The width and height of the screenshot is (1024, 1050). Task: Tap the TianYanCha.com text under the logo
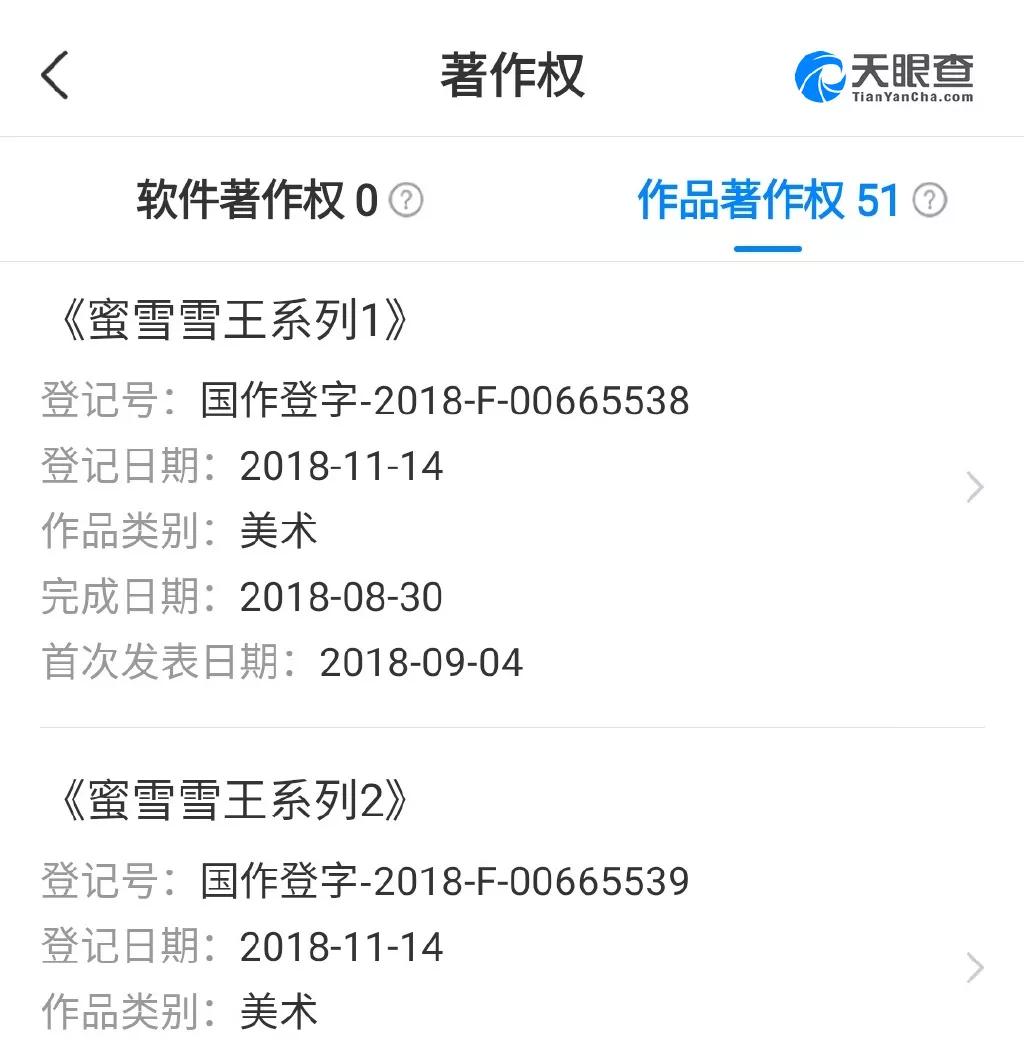tap(910, 98)
